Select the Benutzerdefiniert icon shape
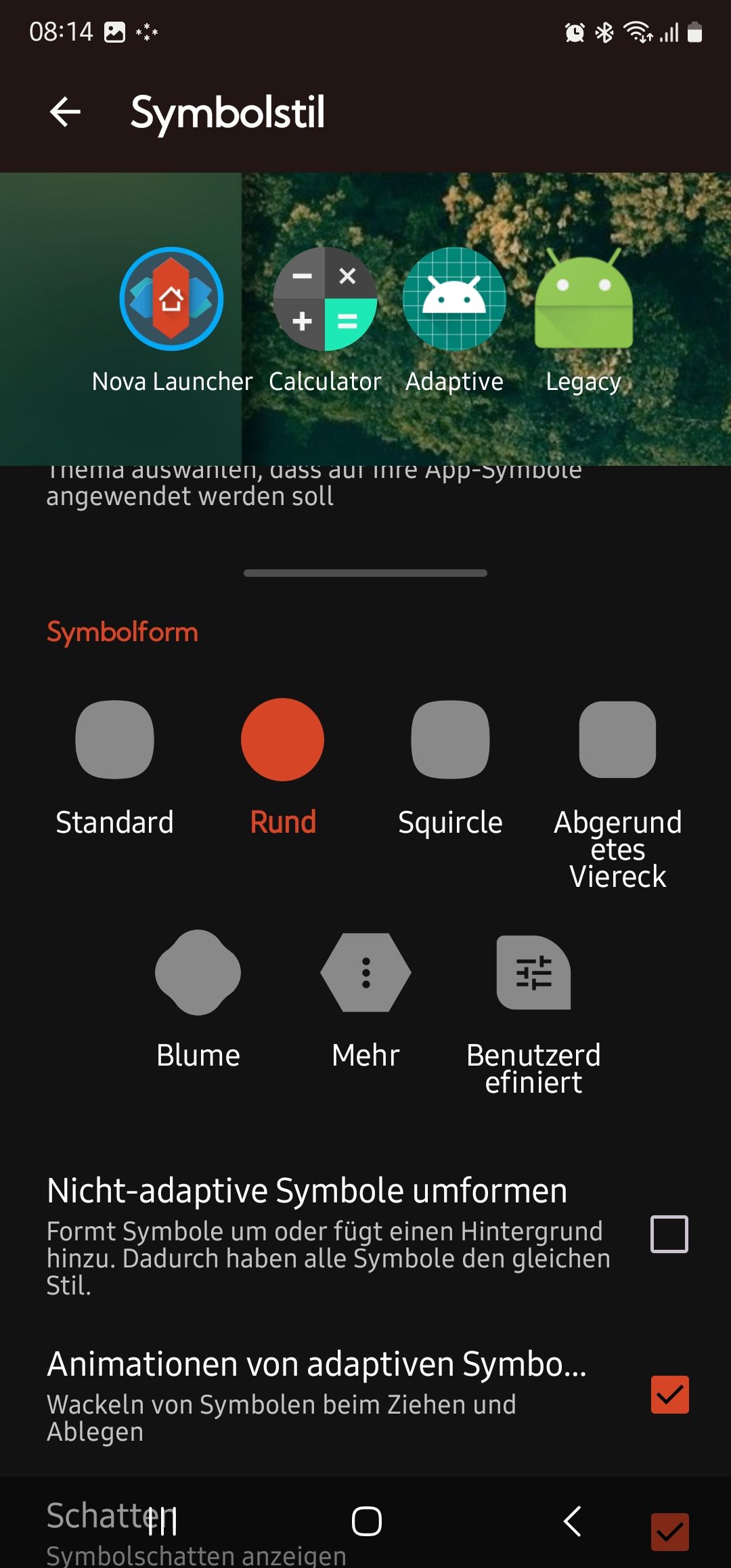Screen dimensions: 731x1568 tap(534, 973)
